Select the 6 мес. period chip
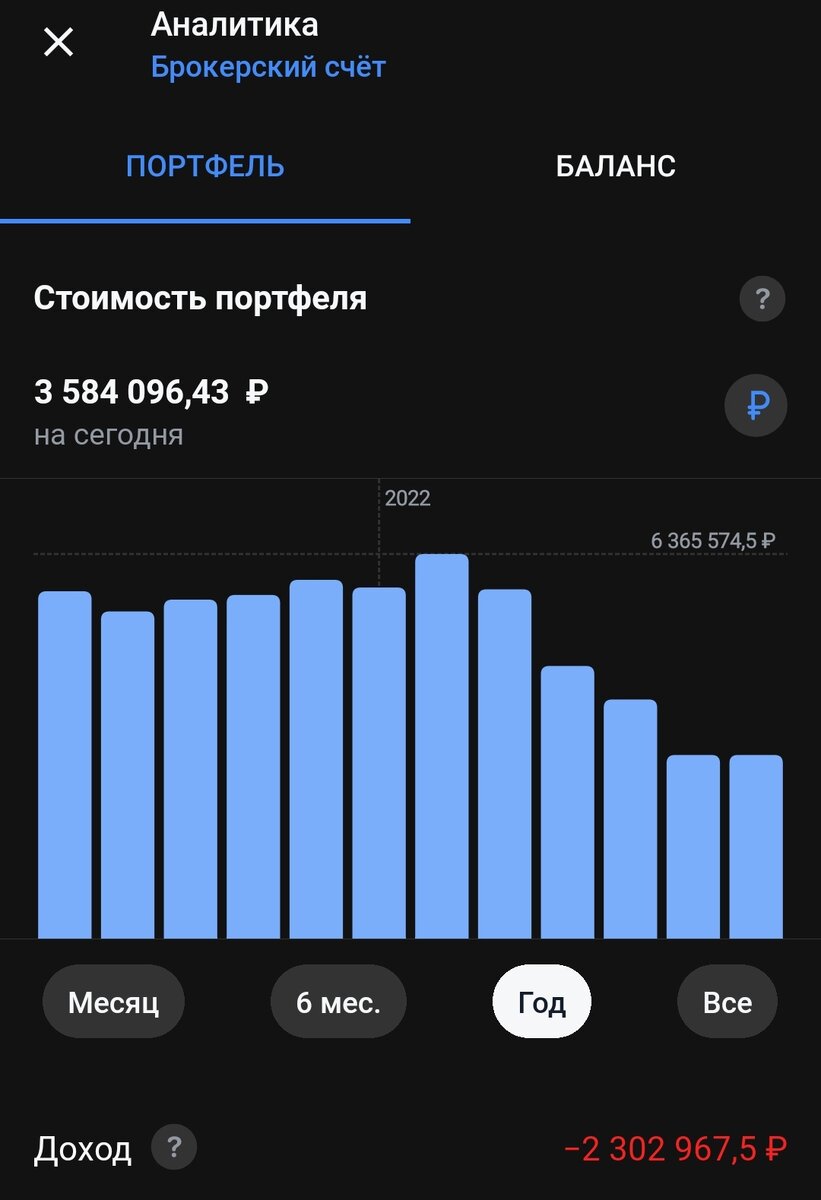Image resolution: width=821 pixels, height=1200 pixels. pyautogui.click(x=338, y=1002)
